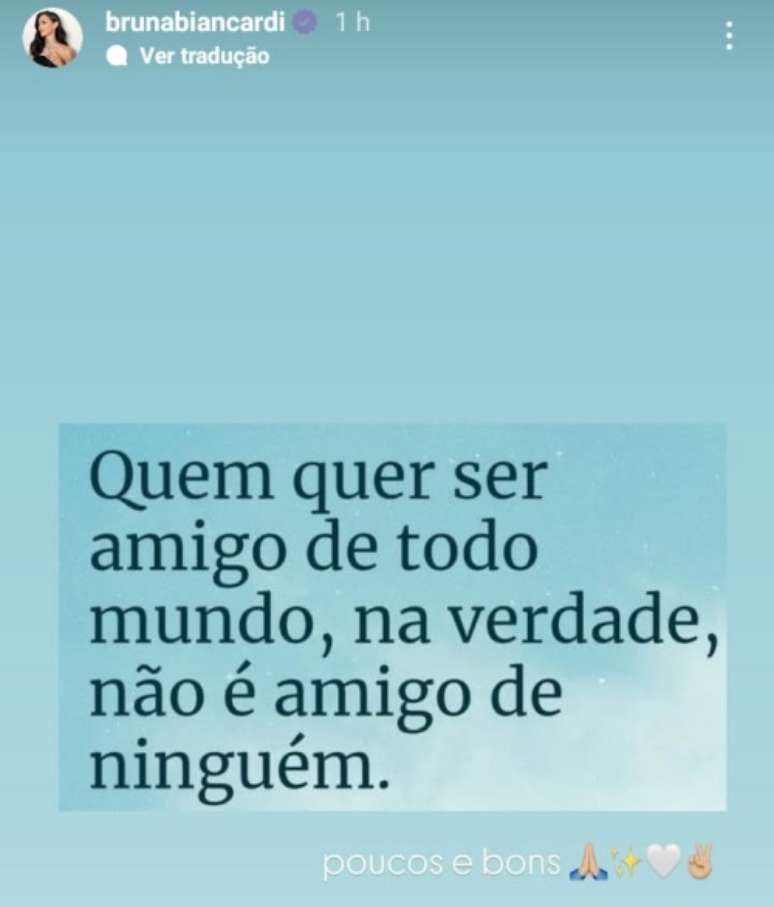774x907 pixels.
Task: Open the story overflow menu
Action: click(x=730, y=37)
